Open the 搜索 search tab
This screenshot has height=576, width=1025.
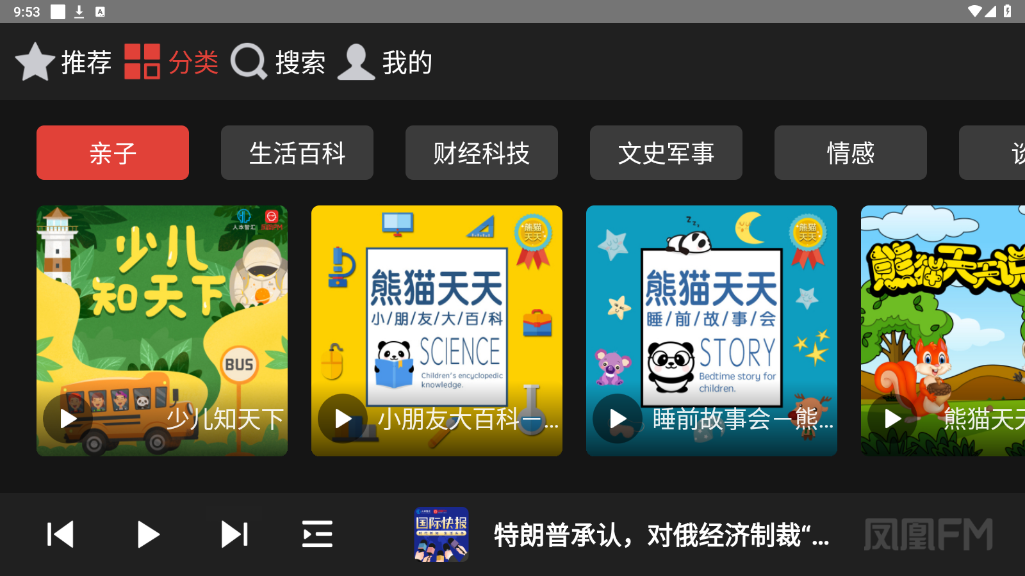[x=278, y=62]
